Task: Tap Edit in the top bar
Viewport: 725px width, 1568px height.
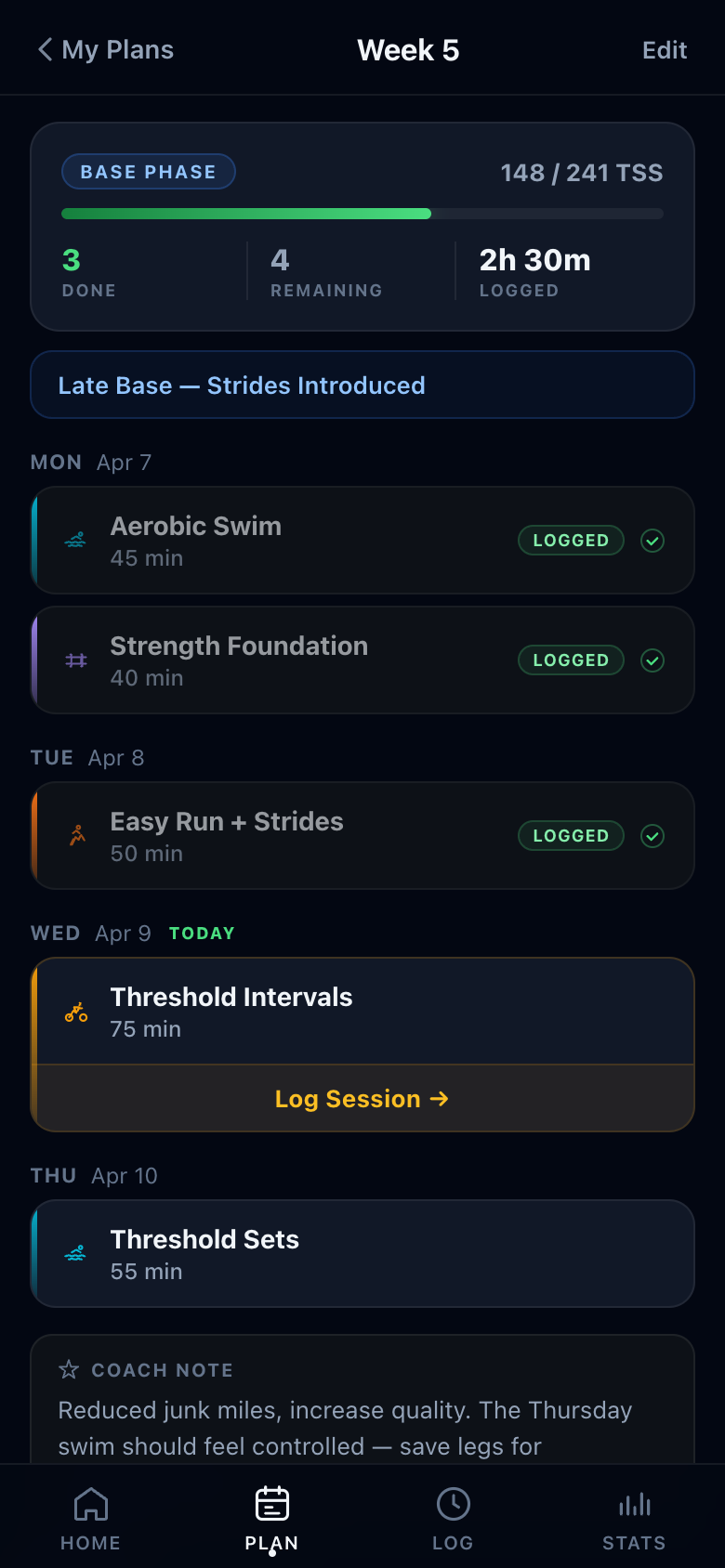Action: [664, 50]
